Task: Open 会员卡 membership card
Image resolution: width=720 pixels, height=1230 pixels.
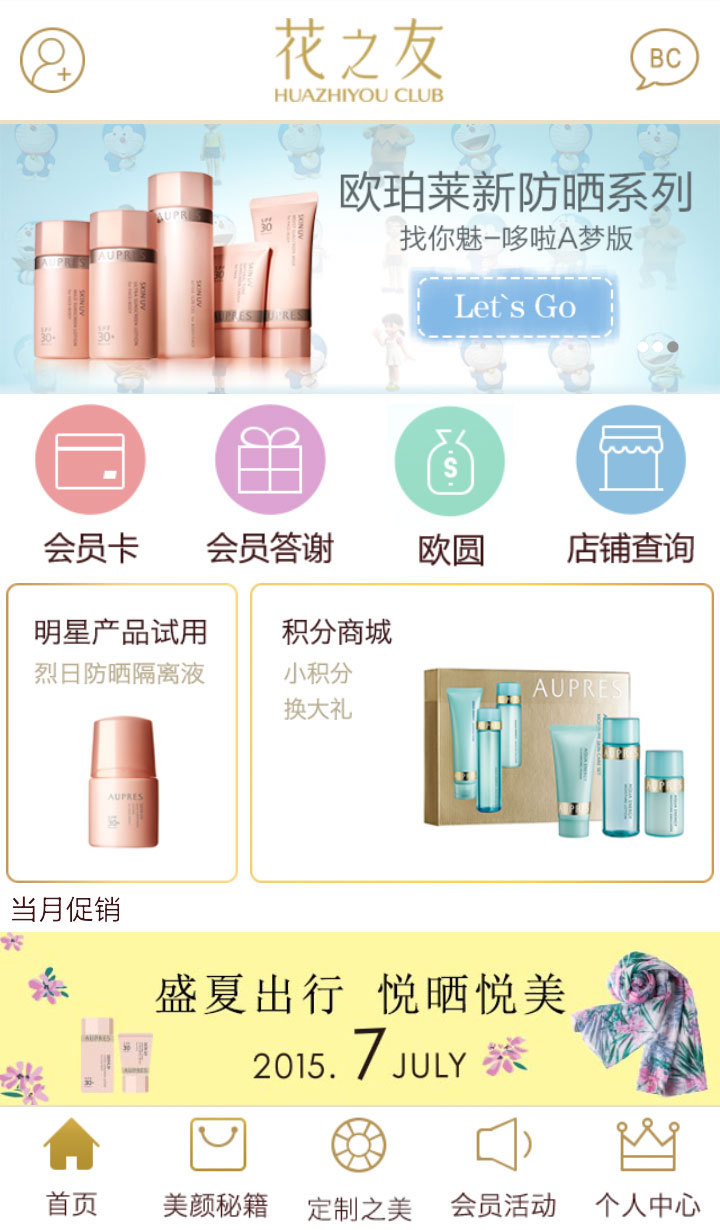Action: [90, 485]
